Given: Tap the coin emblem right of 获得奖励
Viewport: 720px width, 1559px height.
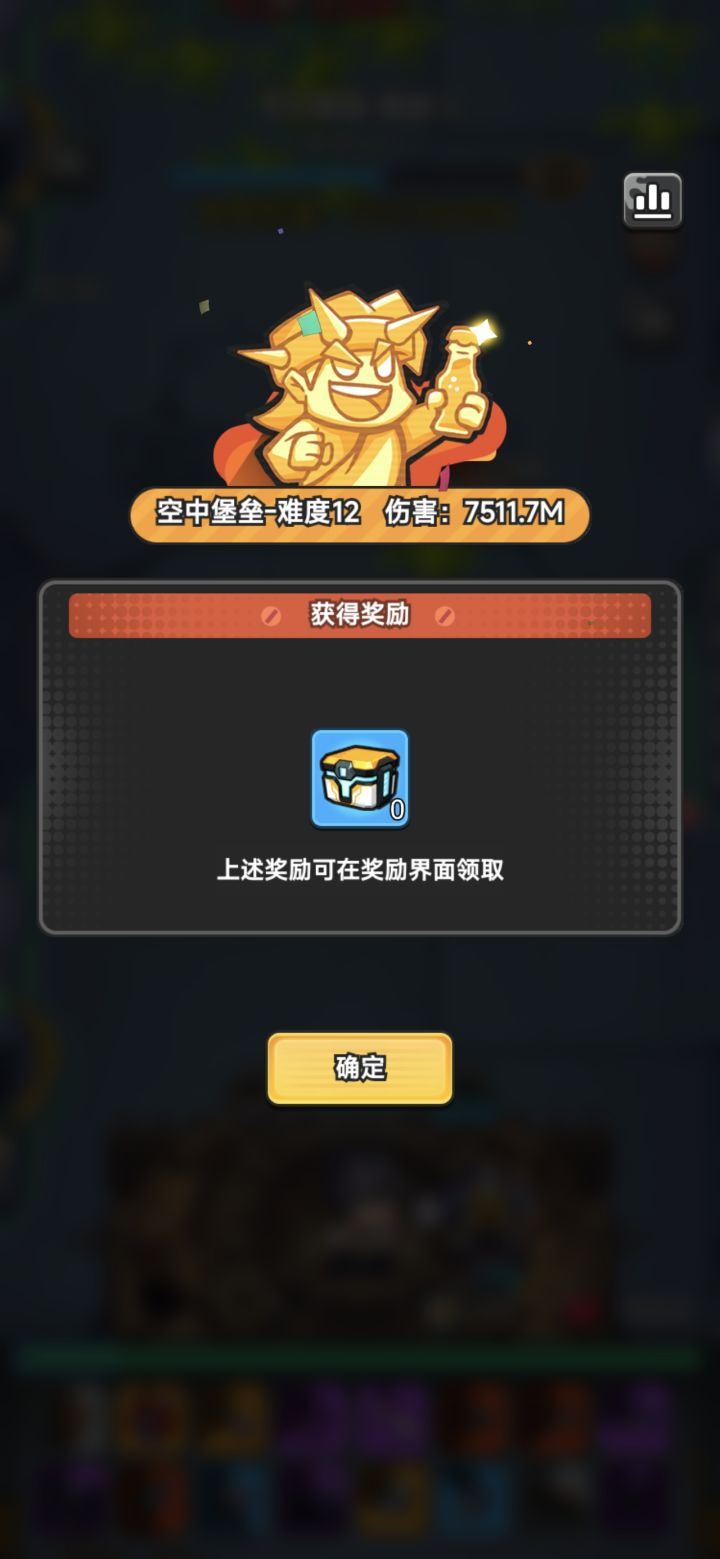Looking at the screenshot, I should [x=447, y=615].
